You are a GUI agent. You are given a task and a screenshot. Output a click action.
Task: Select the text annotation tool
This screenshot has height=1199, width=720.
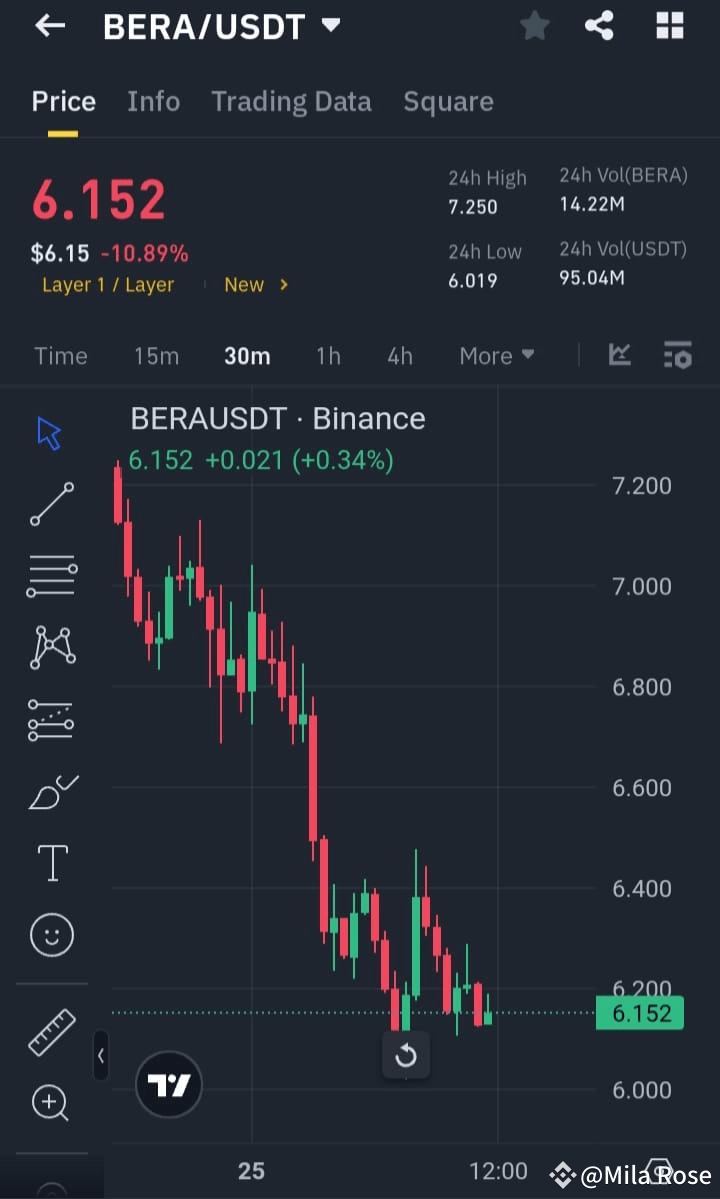pyautogui.click(x=50, y=862)
